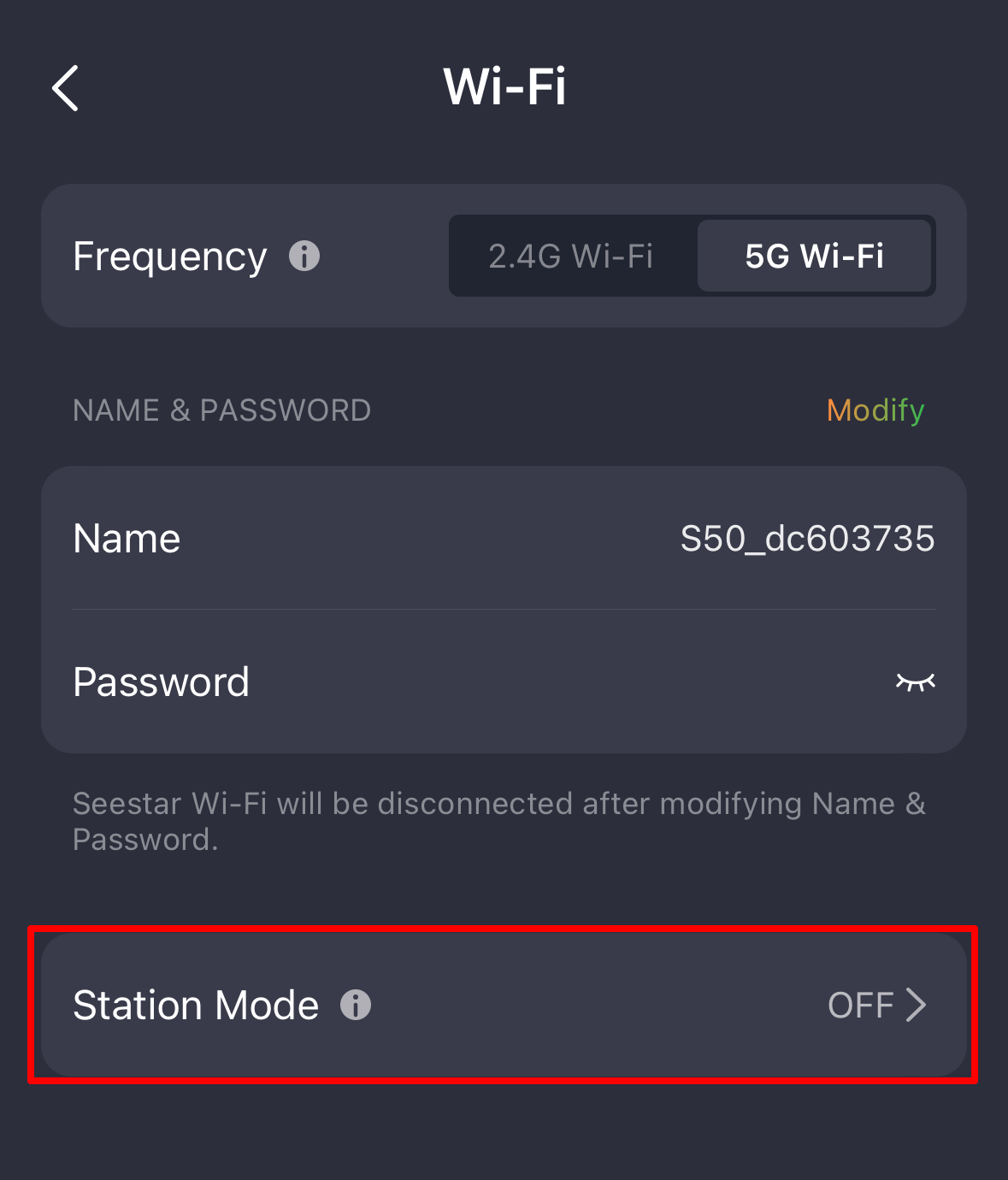Expand the Station Mode row

click(x=503, y=1005)
